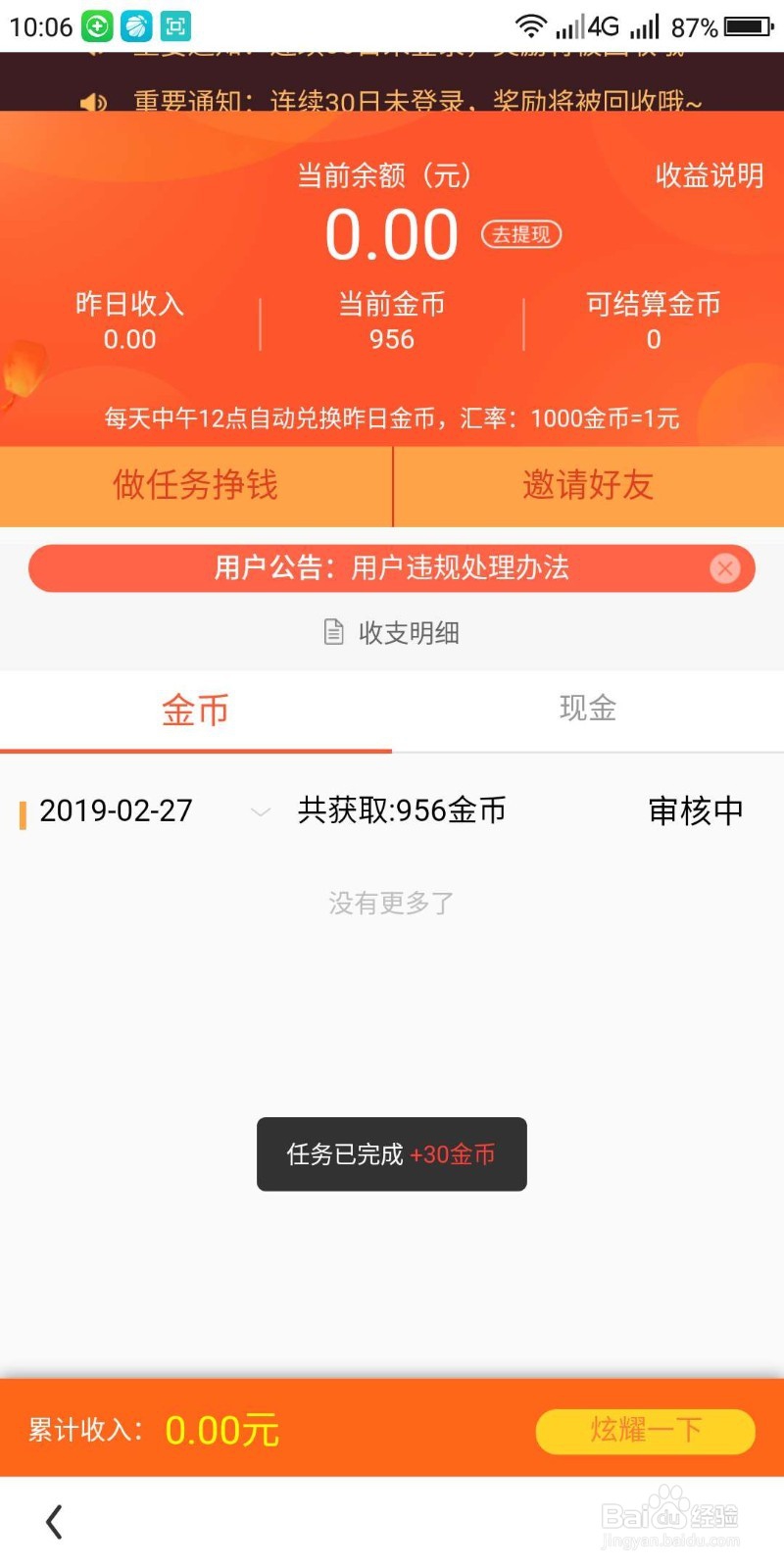Viewport: 784px width, 1568px height.
Task: Open 收益说明 earnings explanation
Action: coord(710,177)
